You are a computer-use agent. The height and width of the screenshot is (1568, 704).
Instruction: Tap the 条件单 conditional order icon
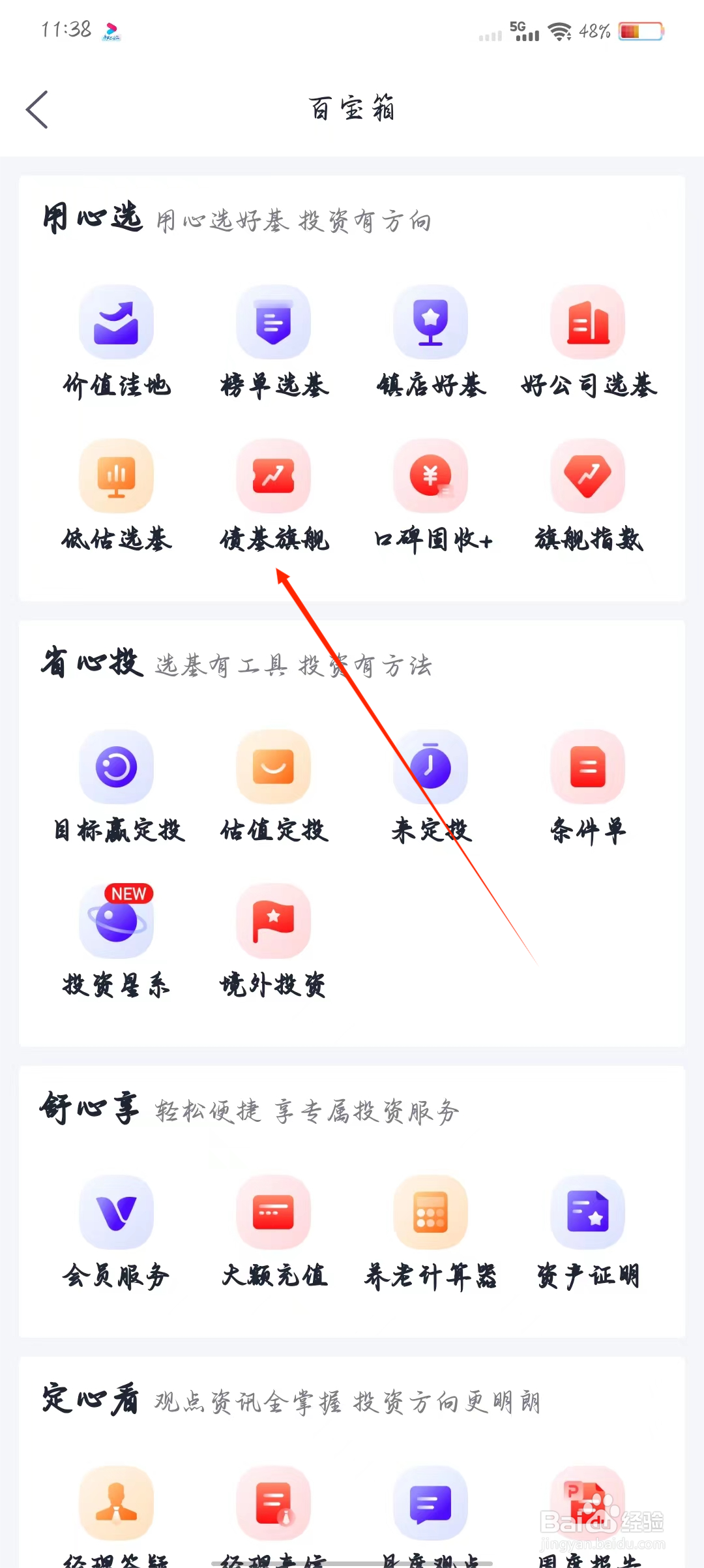pos(587,768)
